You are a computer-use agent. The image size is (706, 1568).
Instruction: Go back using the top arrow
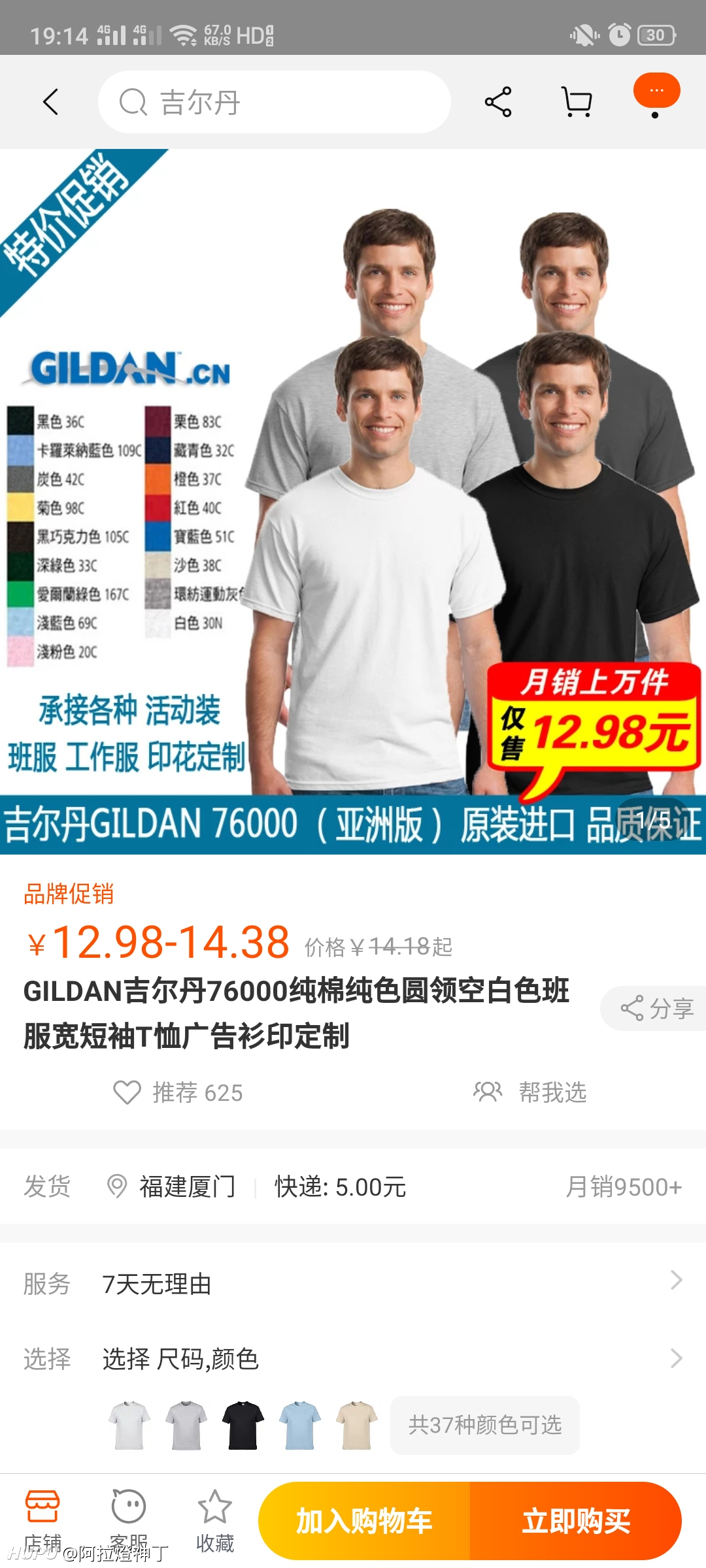point(51,102)
